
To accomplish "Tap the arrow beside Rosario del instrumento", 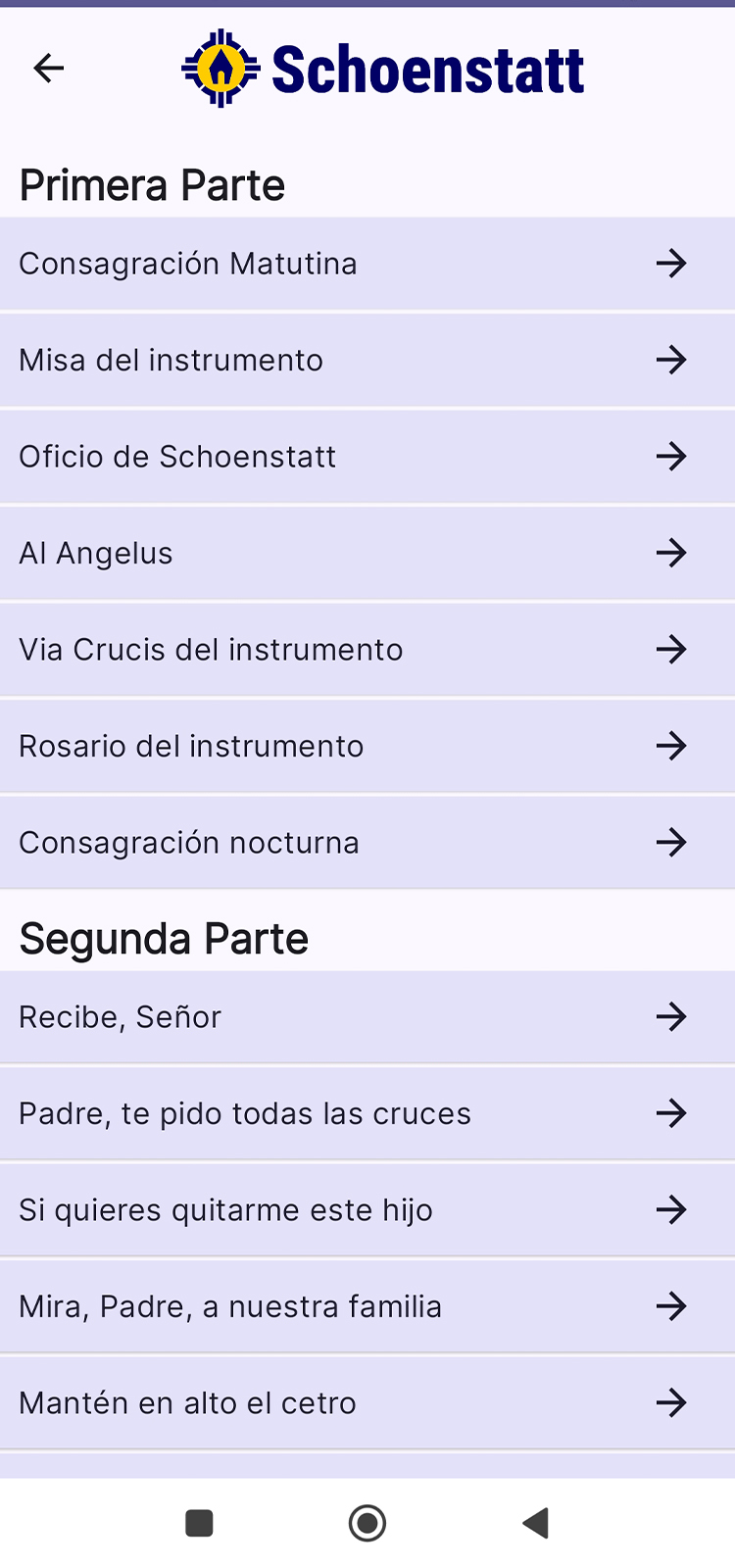I will (x=671, y=746).
